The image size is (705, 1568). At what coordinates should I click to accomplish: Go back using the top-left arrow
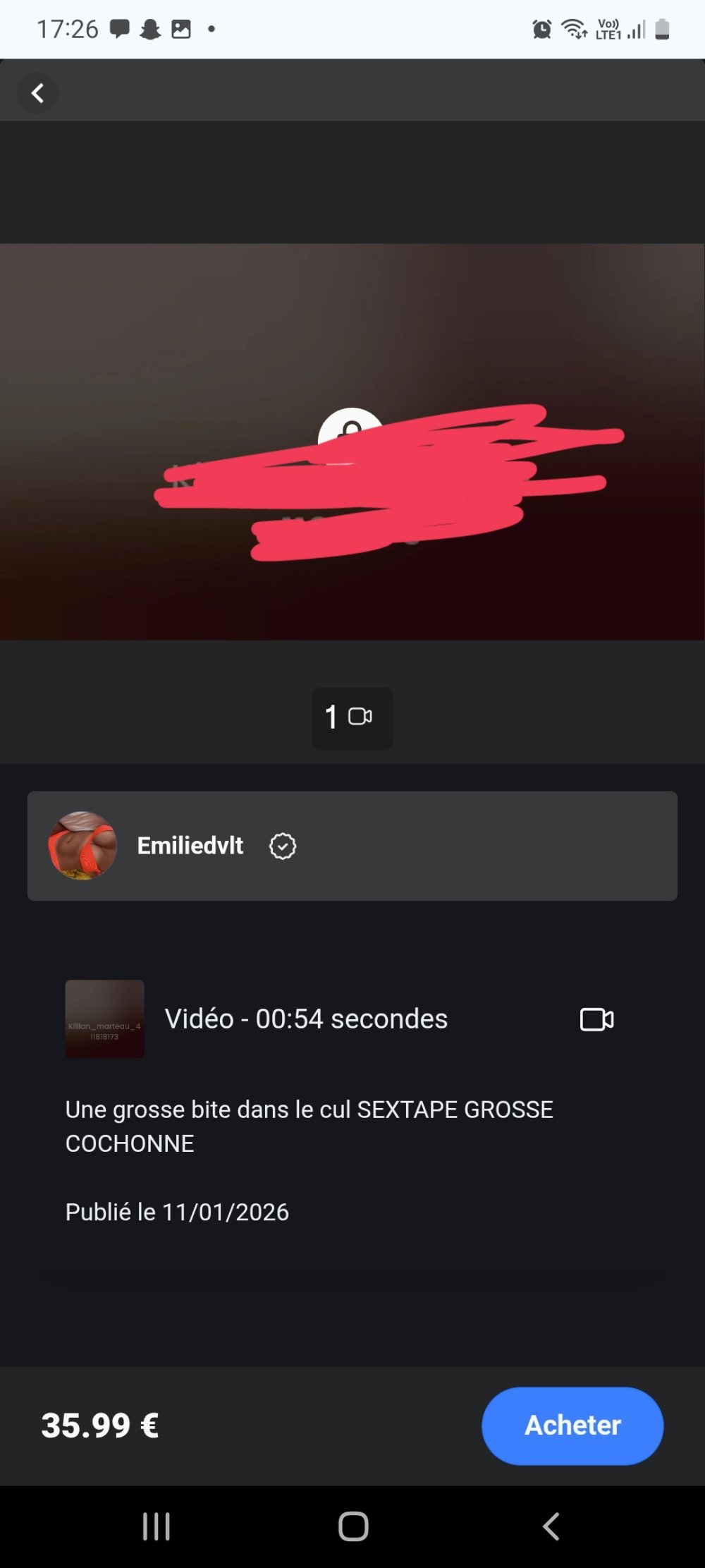(x=37, y=93)
